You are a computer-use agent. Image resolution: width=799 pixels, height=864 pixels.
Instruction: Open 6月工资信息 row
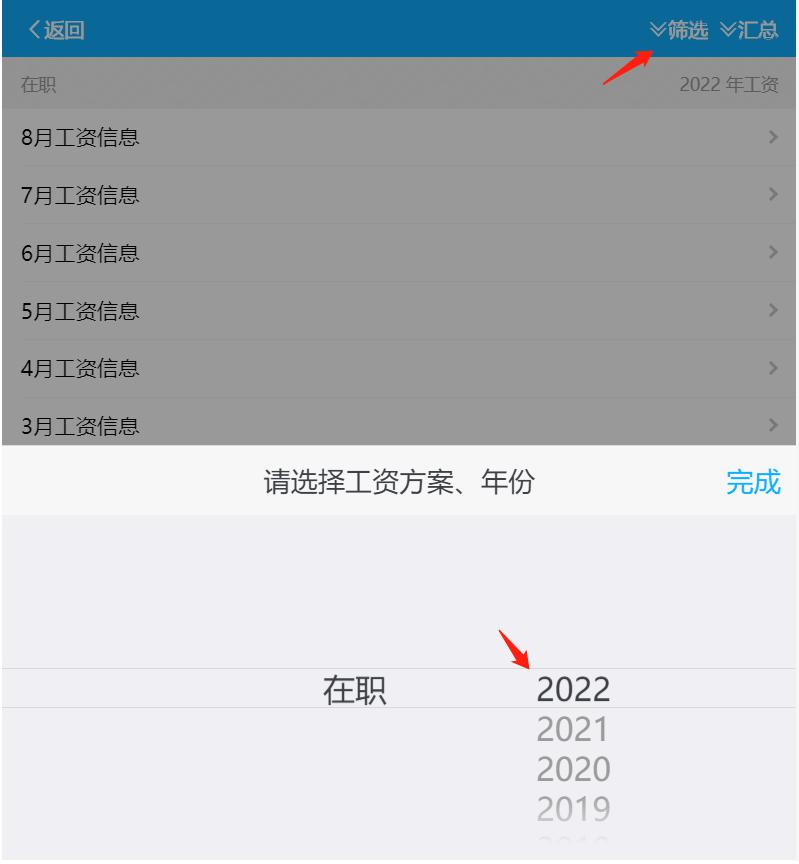[399, 253]
